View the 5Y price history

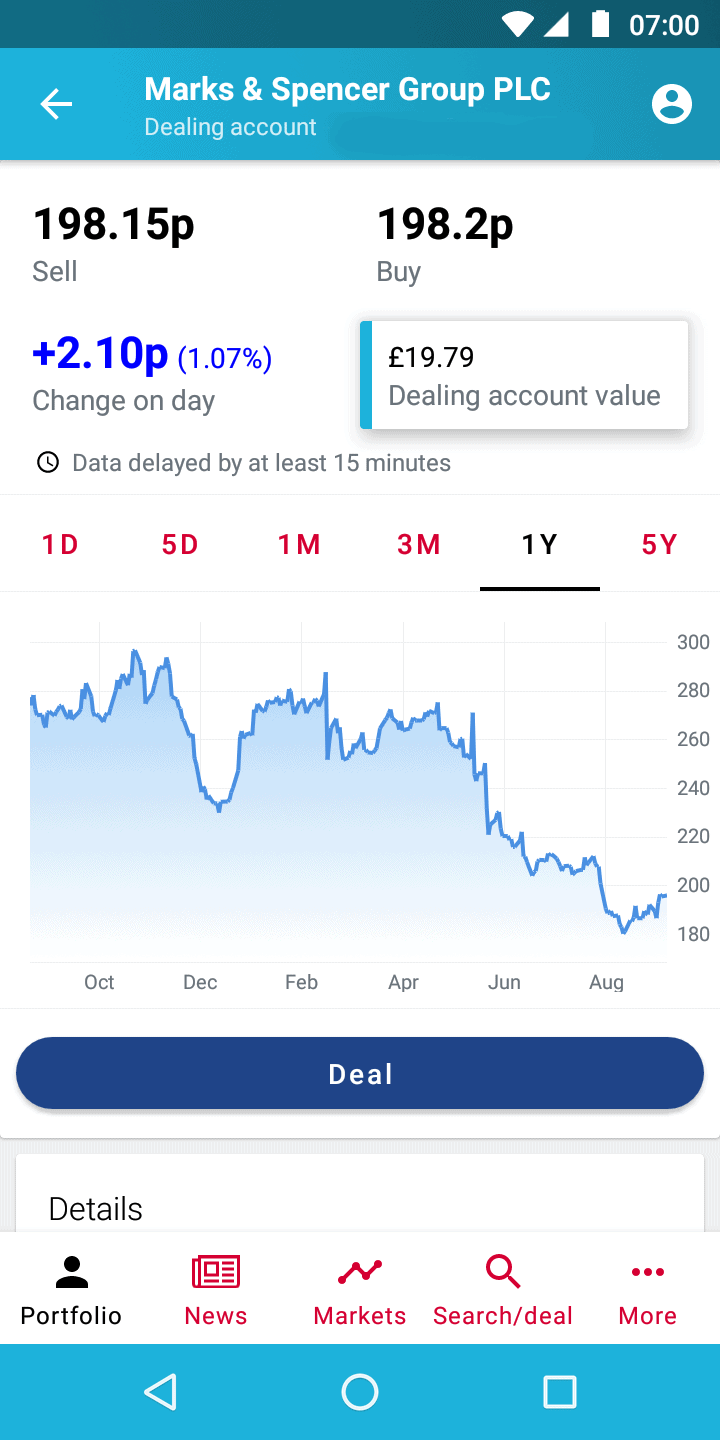click(x=660, y=544)
